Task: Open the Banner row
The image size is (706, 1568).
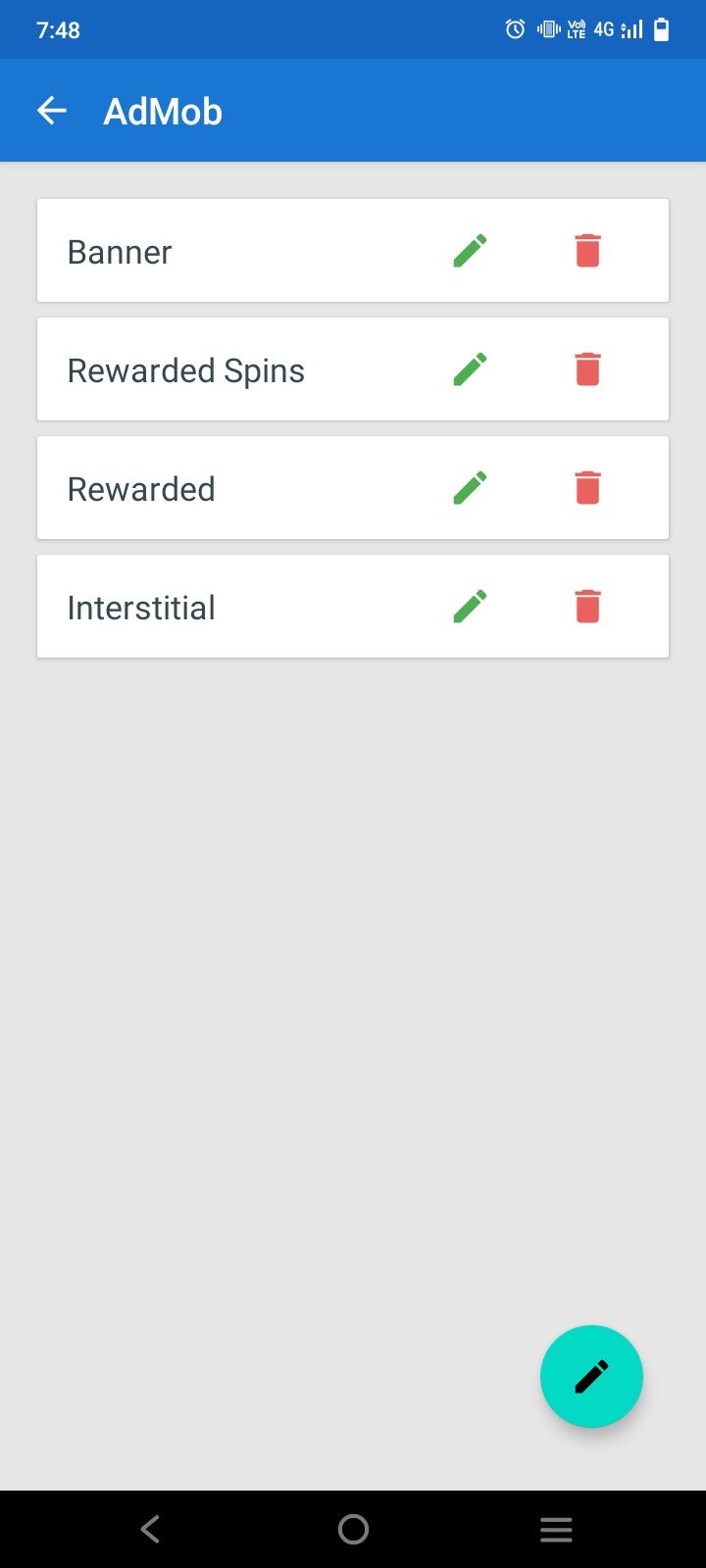Action: (x=353, y=251)
